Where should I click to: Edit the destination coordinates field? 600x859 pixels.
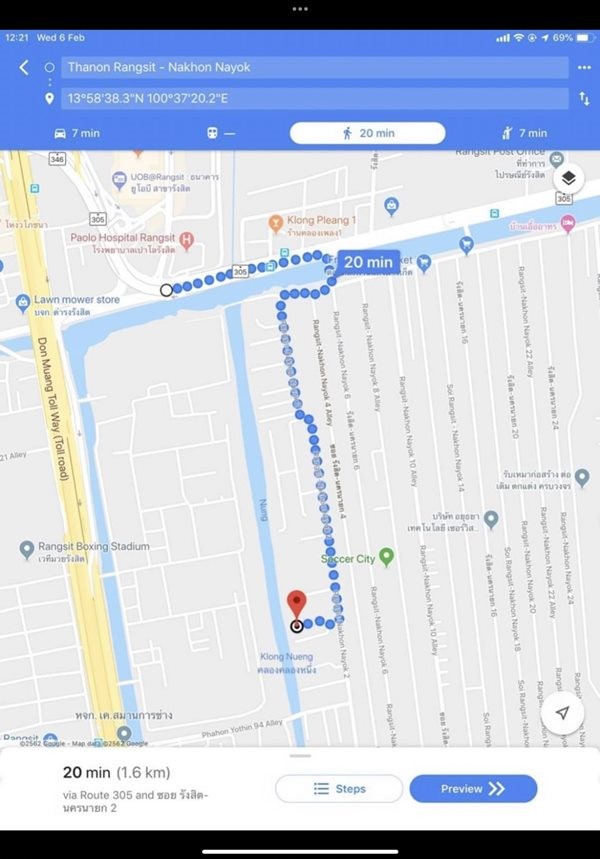[315, 99]
